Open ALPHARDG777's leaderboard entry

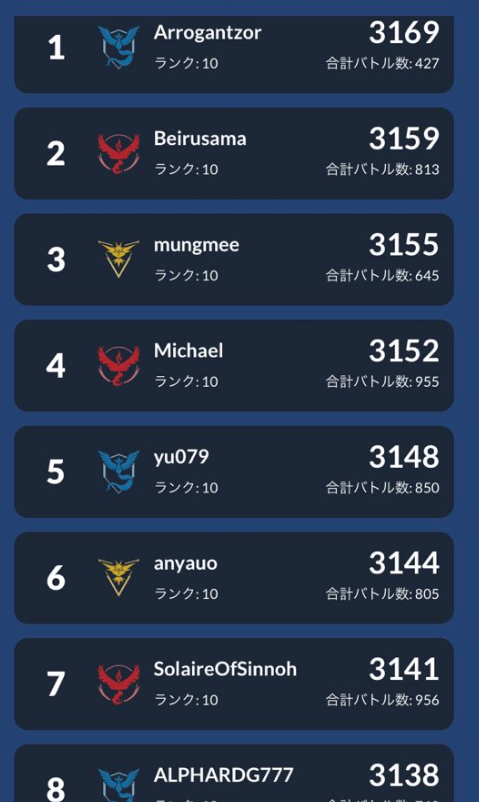[234, 773]
